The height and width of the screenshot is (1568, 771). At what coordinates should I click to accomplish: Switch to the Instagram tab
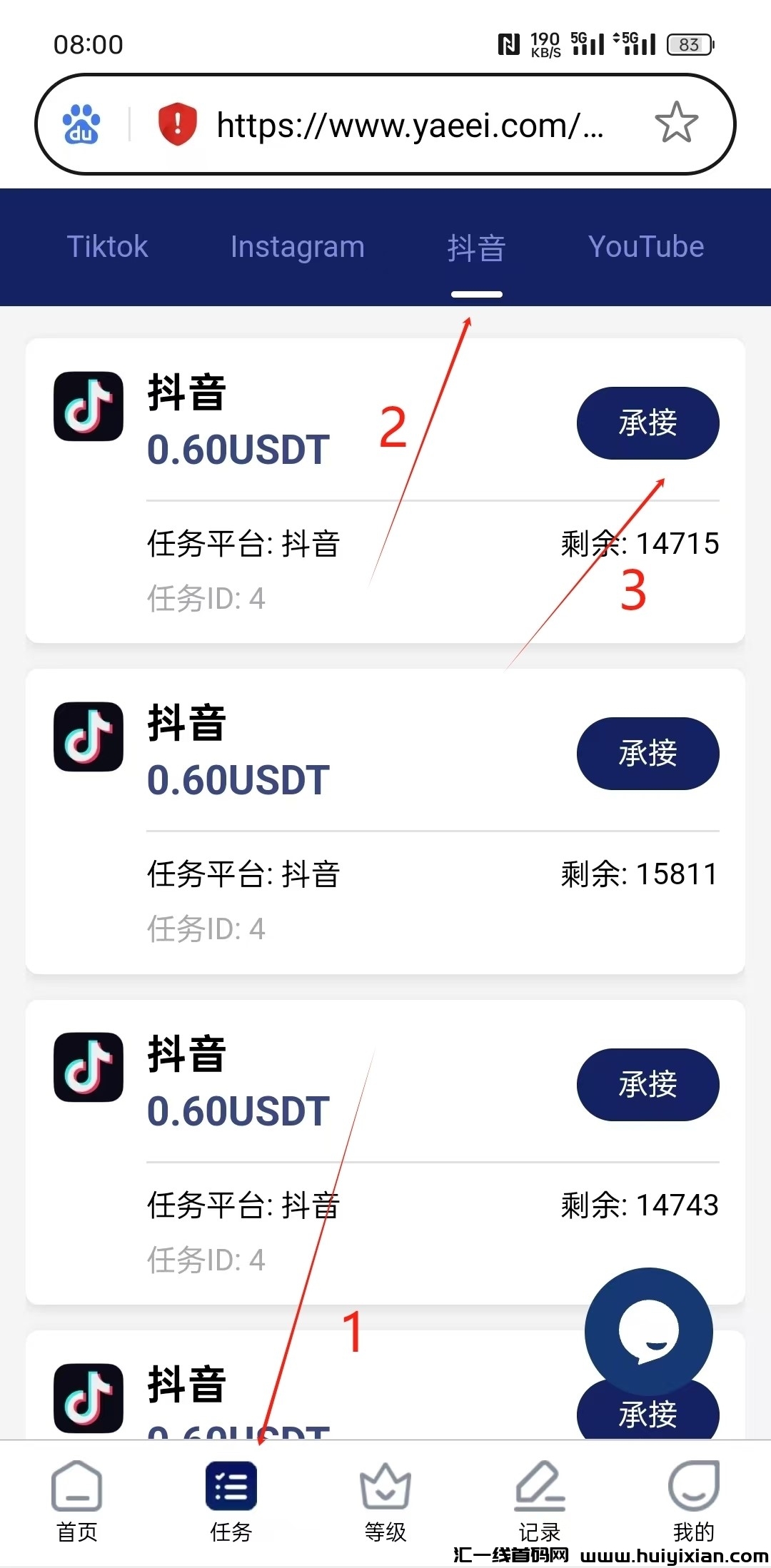pyautogui.click(x=298, y=246)
